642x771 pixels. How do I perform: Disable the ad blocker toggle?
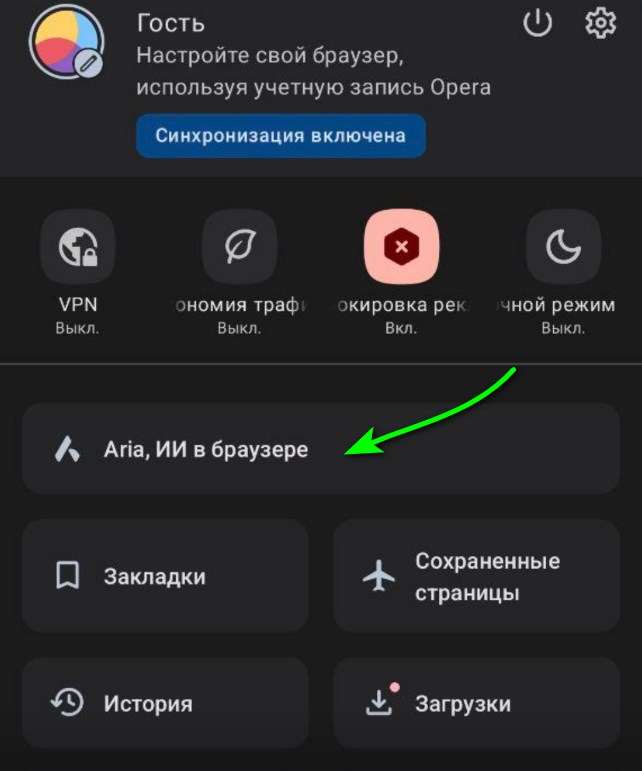pyautogui.click(x=401, y=248)
